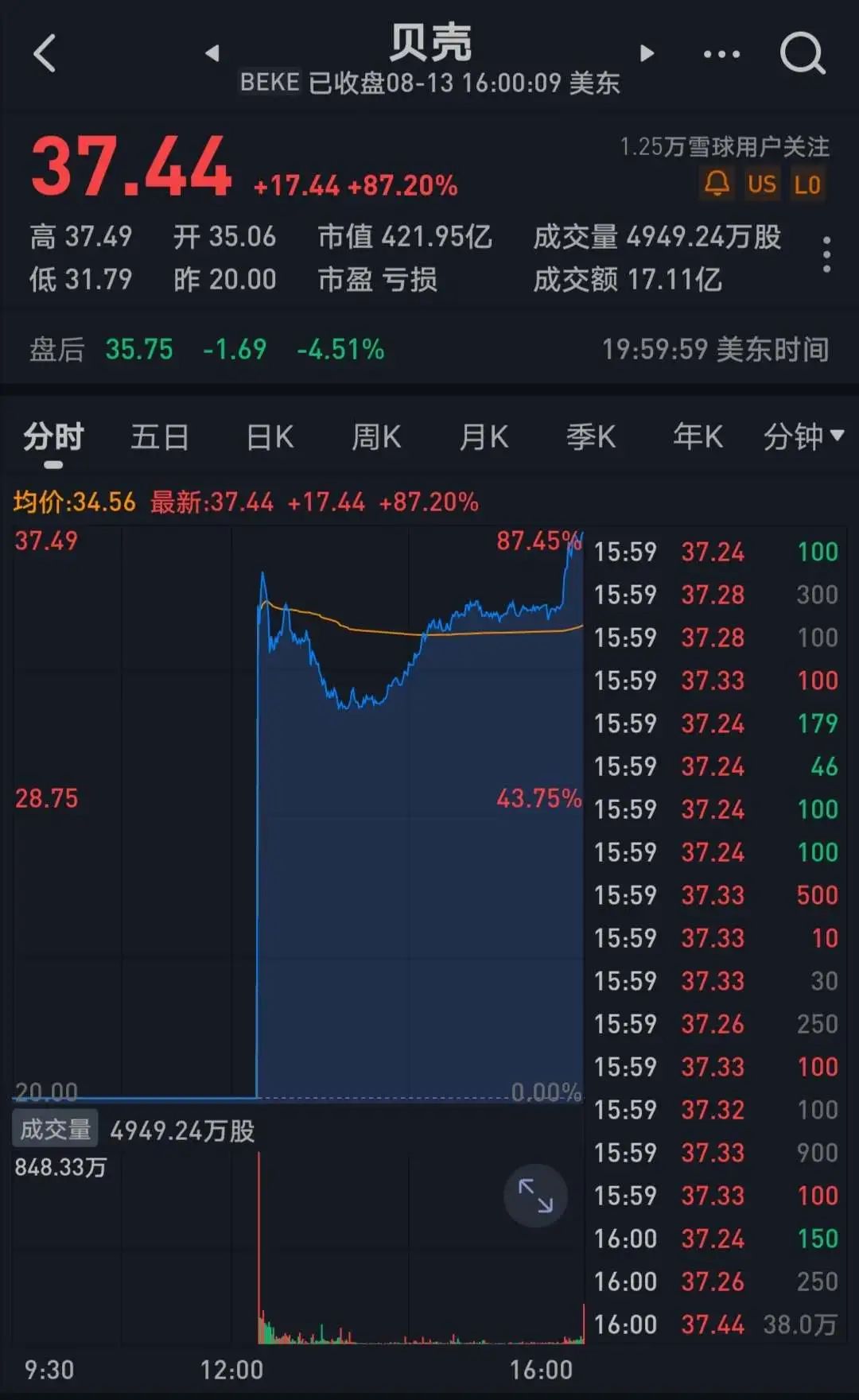Switch to the next stock

[x=647, y=53]
